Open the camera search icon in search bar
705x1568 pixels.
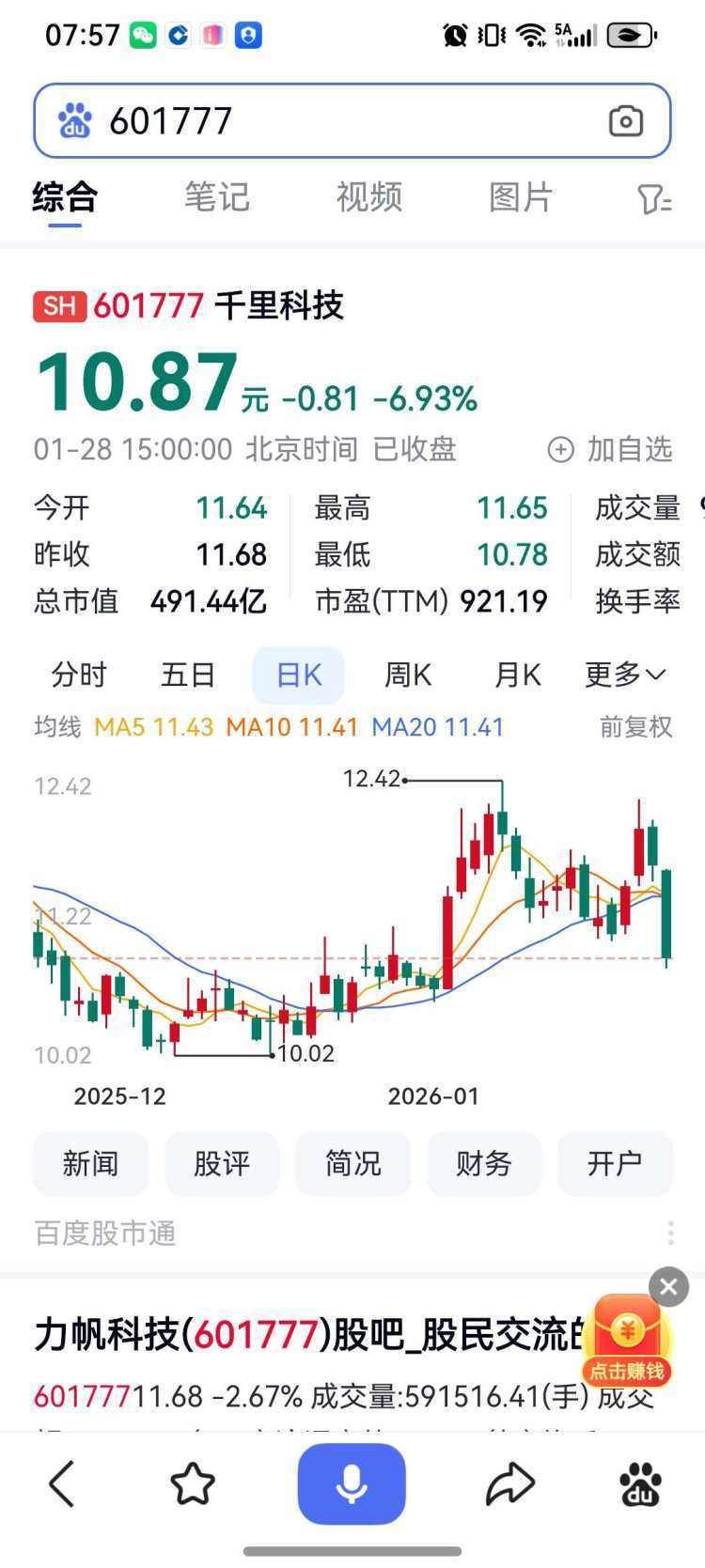point(626,120)
